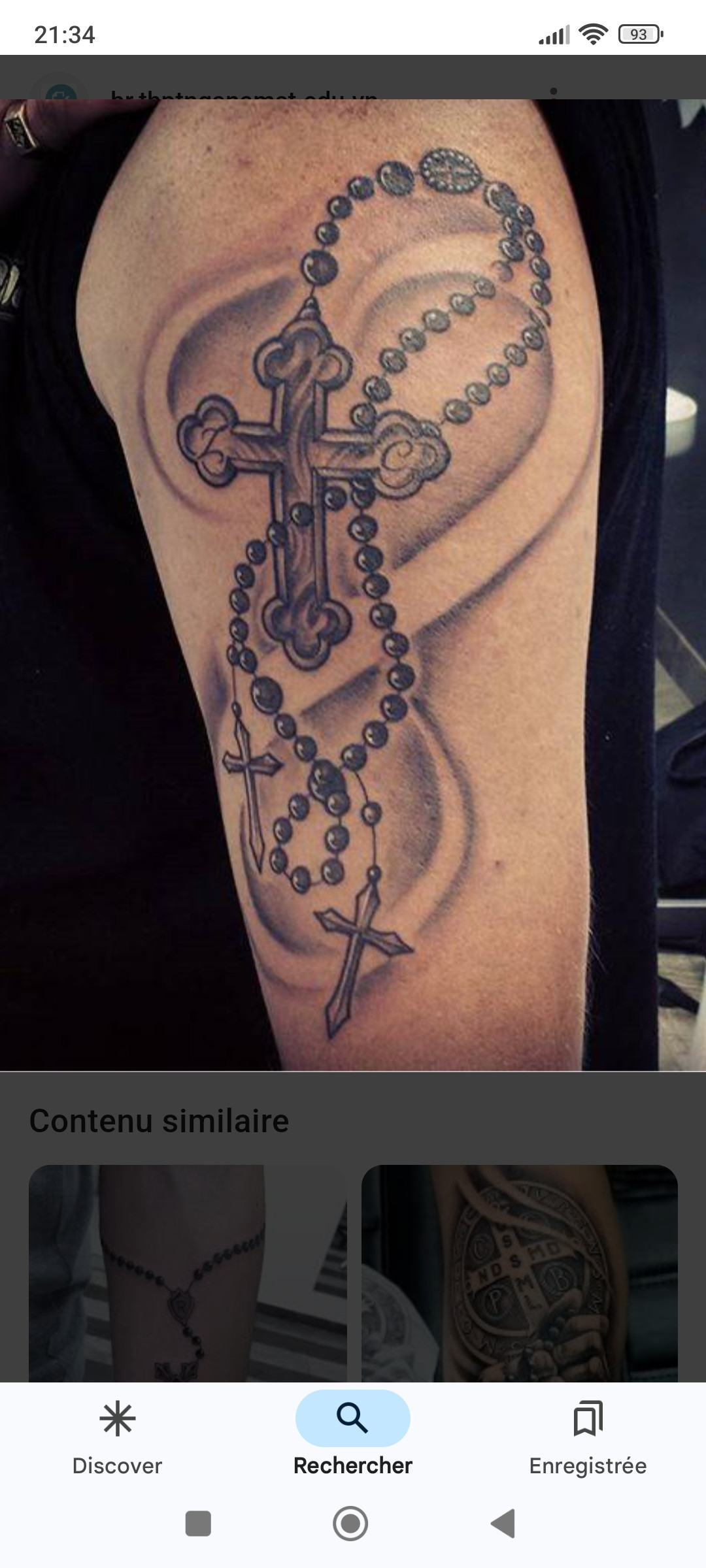Viewport: 706px width, 1568px height.
Task: View the main rosary cross tattoo image
Action: [x=353, y=585]
